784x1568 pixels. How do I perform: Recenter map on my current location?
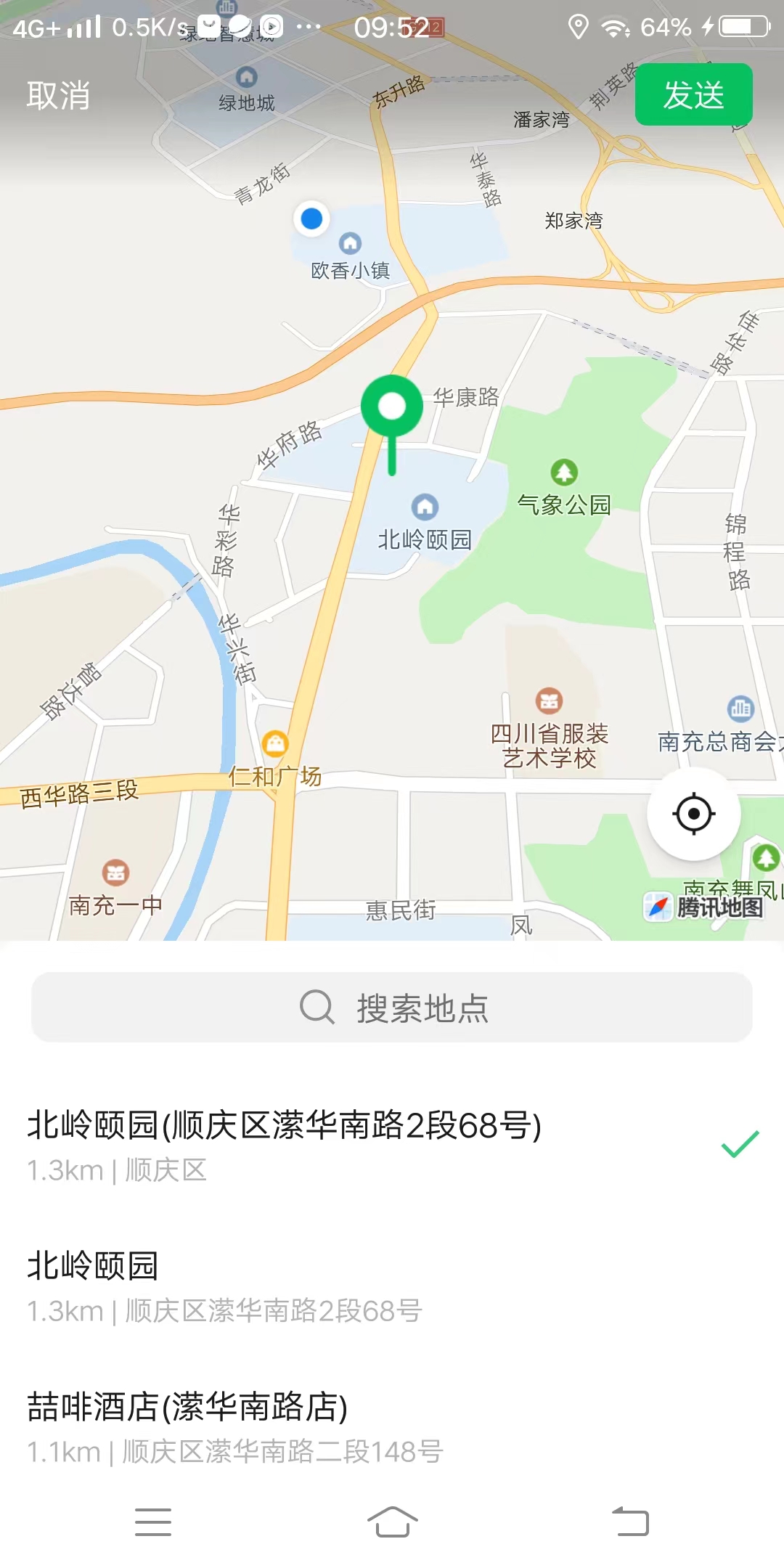click(x=693, y=814)
